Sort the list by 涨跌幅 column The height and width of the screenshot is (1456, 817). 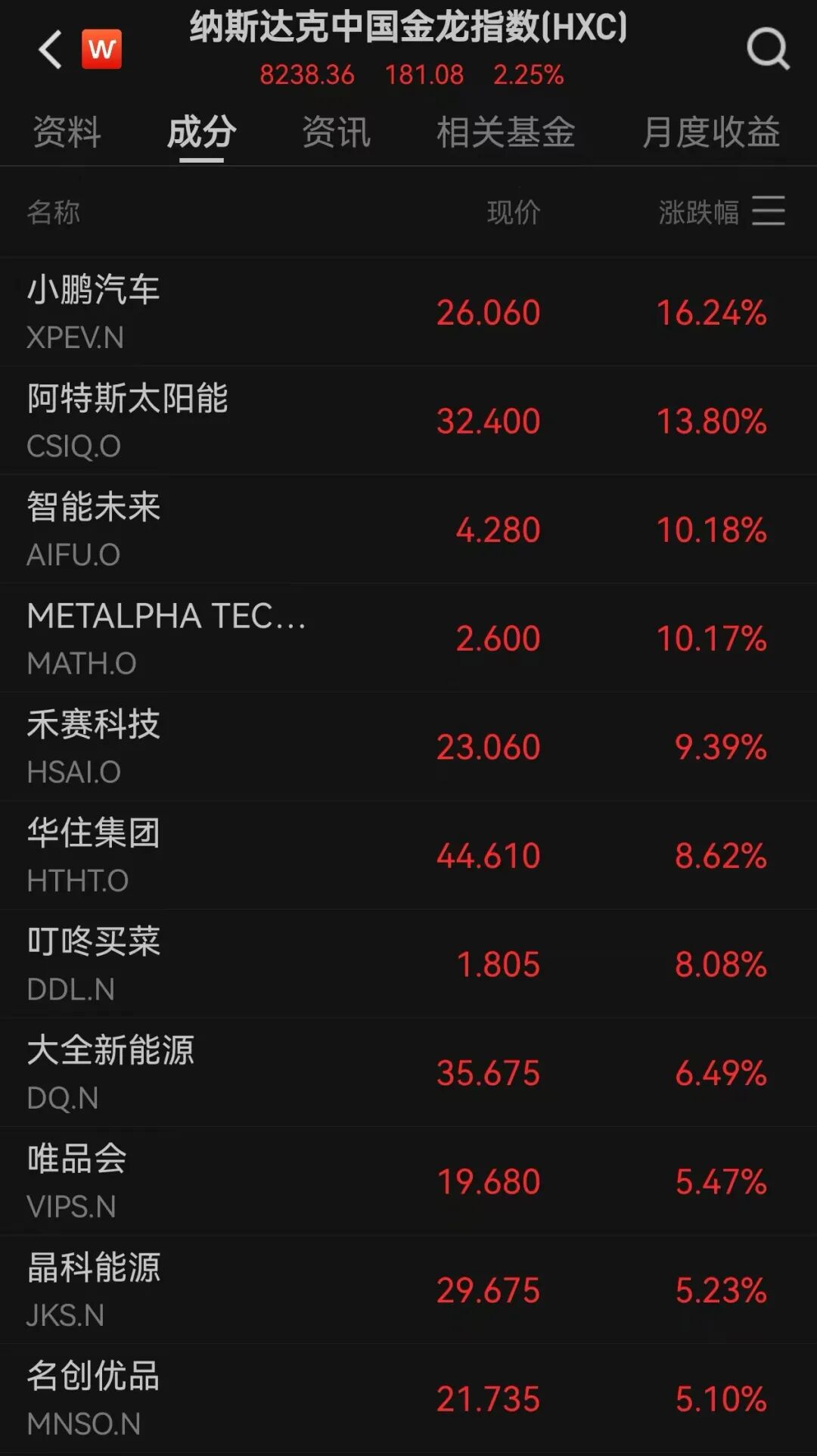[697, 213]
